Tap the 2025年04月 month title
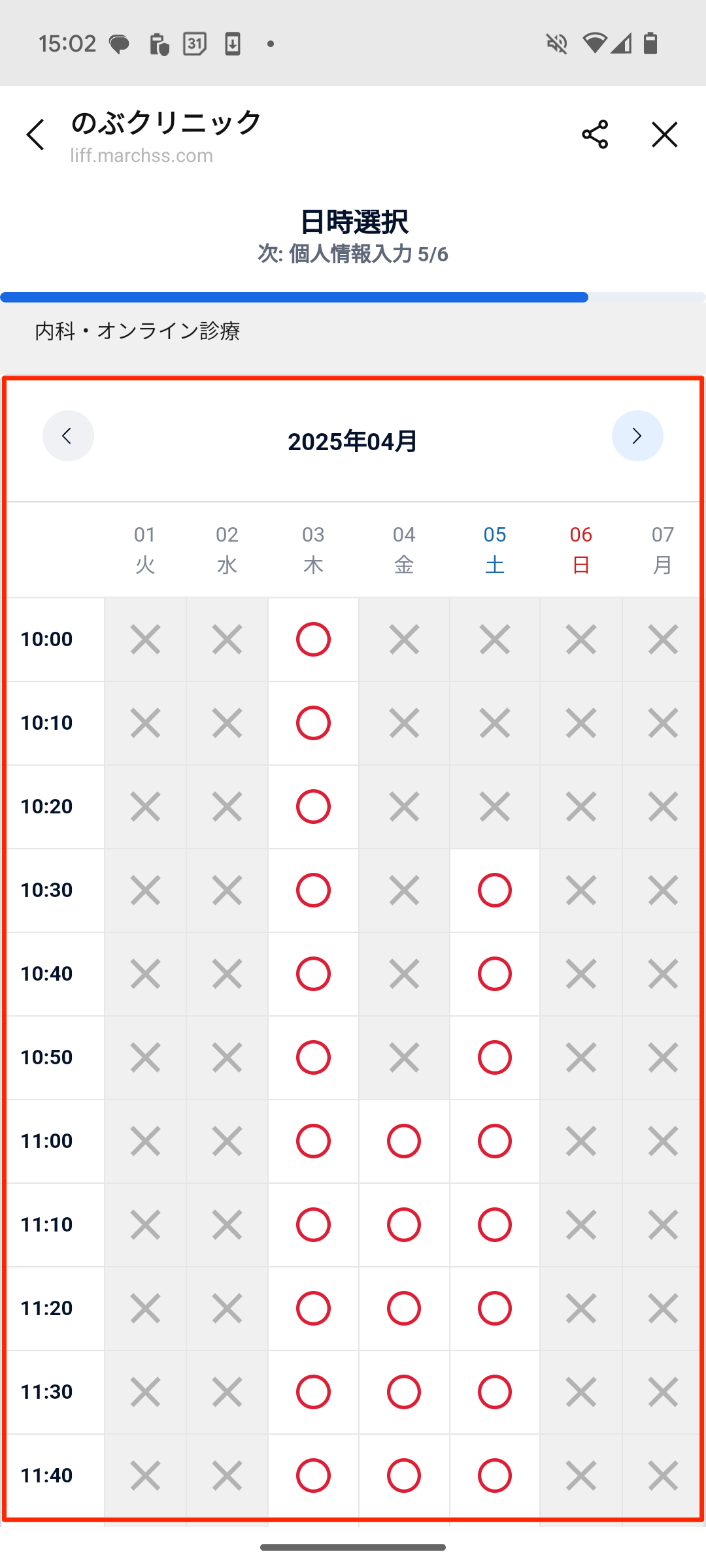This screenshot has width=706, height=1568. pyautogui.click(x=353, y=441)
